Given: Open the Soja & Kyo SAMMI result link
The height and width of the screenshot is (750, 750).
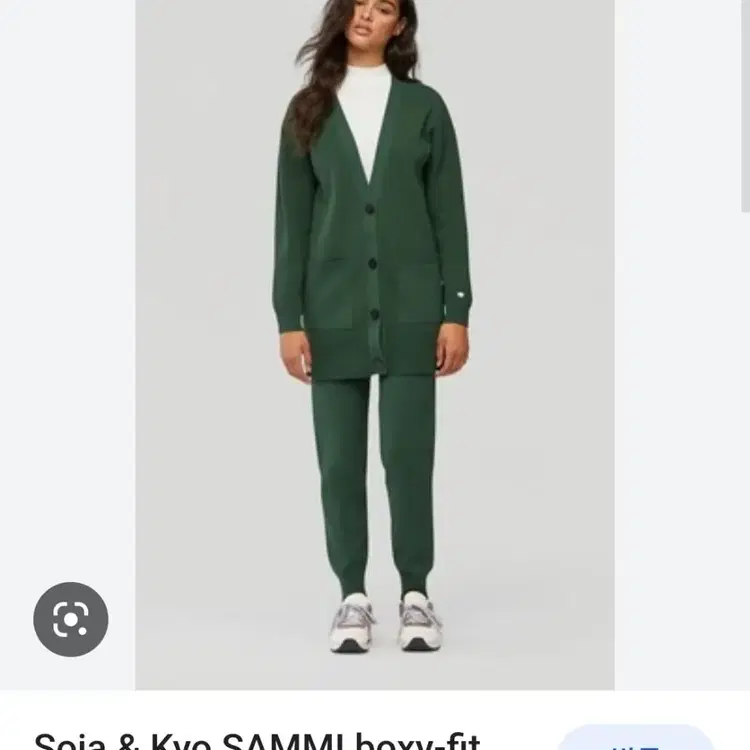Looking at the screenshot, I should click(257, 741).
